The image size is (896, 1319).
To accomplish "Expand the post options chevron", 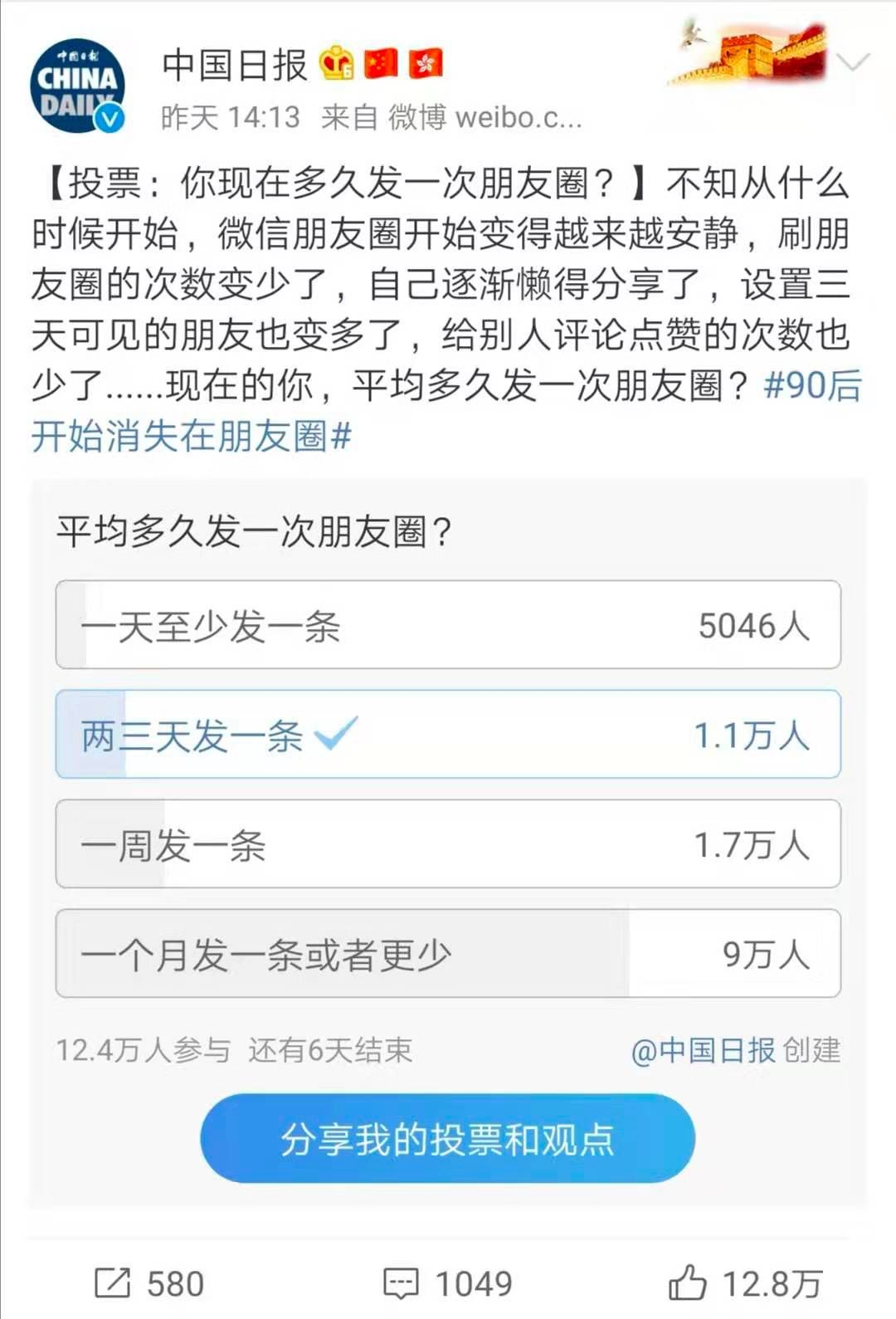I will pyautogui.click(x=853, y=62).
